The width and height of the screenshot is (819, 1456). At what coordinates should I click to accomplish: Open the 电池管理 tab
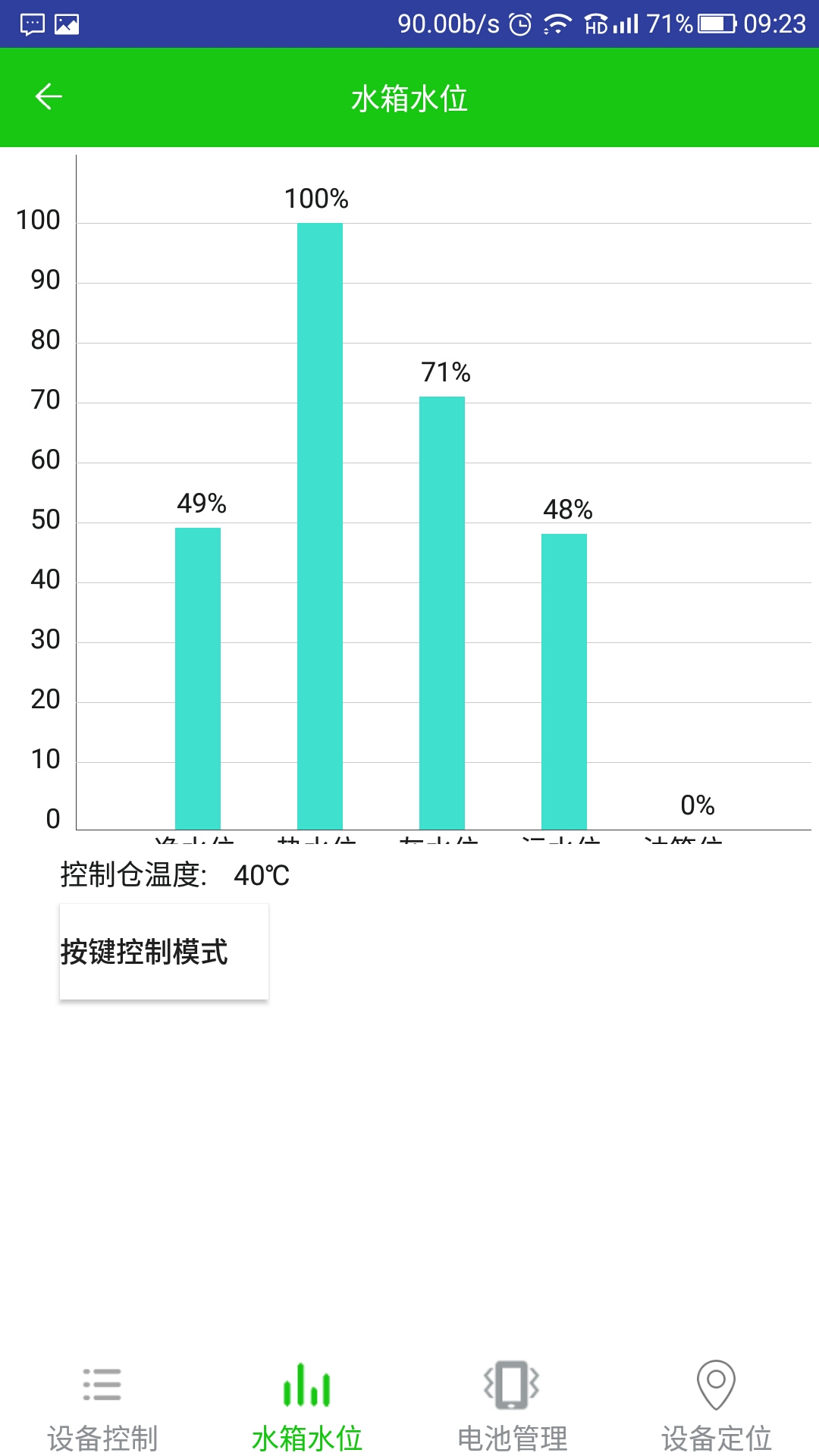tap(512, 1405)
